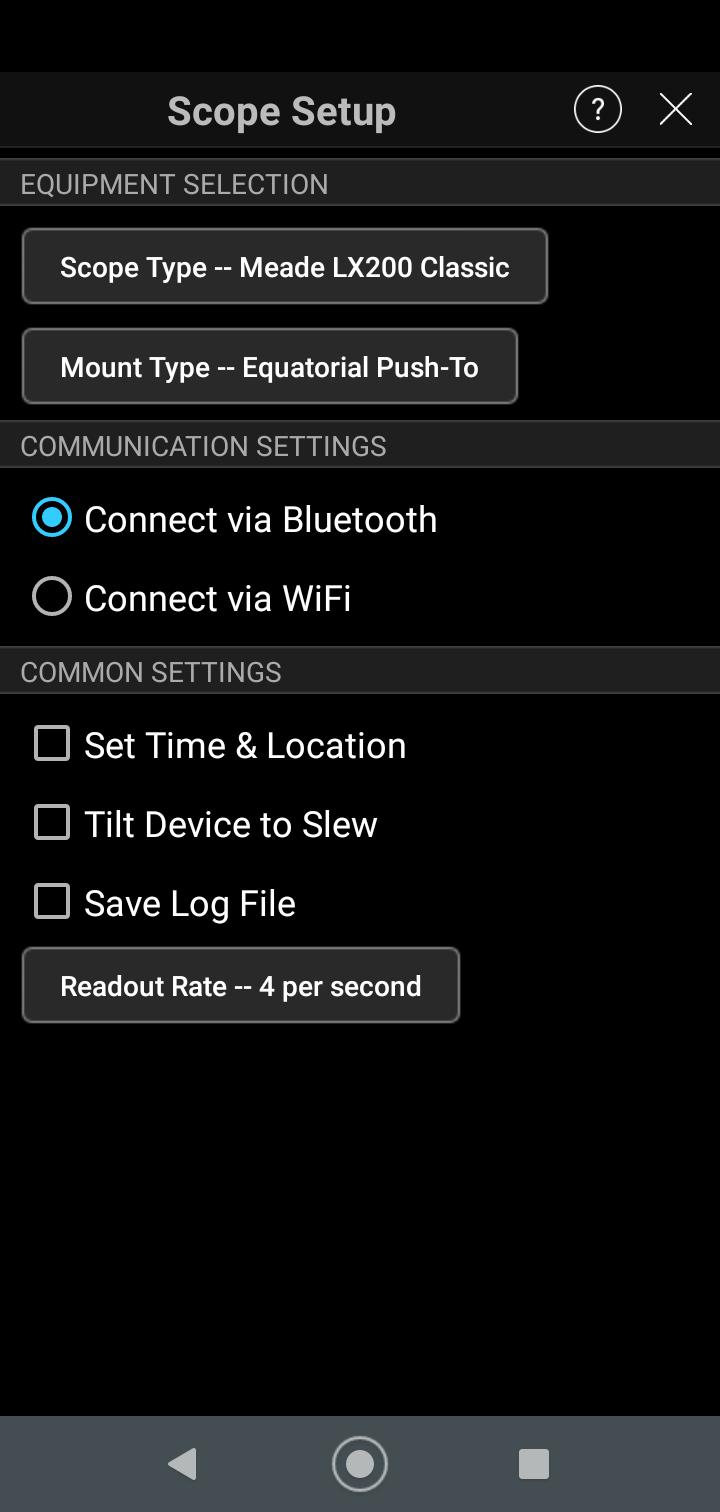Change Mount Type from Equatorial Push-To
Screen dimensions: 720x1512
tap(269, 367)
